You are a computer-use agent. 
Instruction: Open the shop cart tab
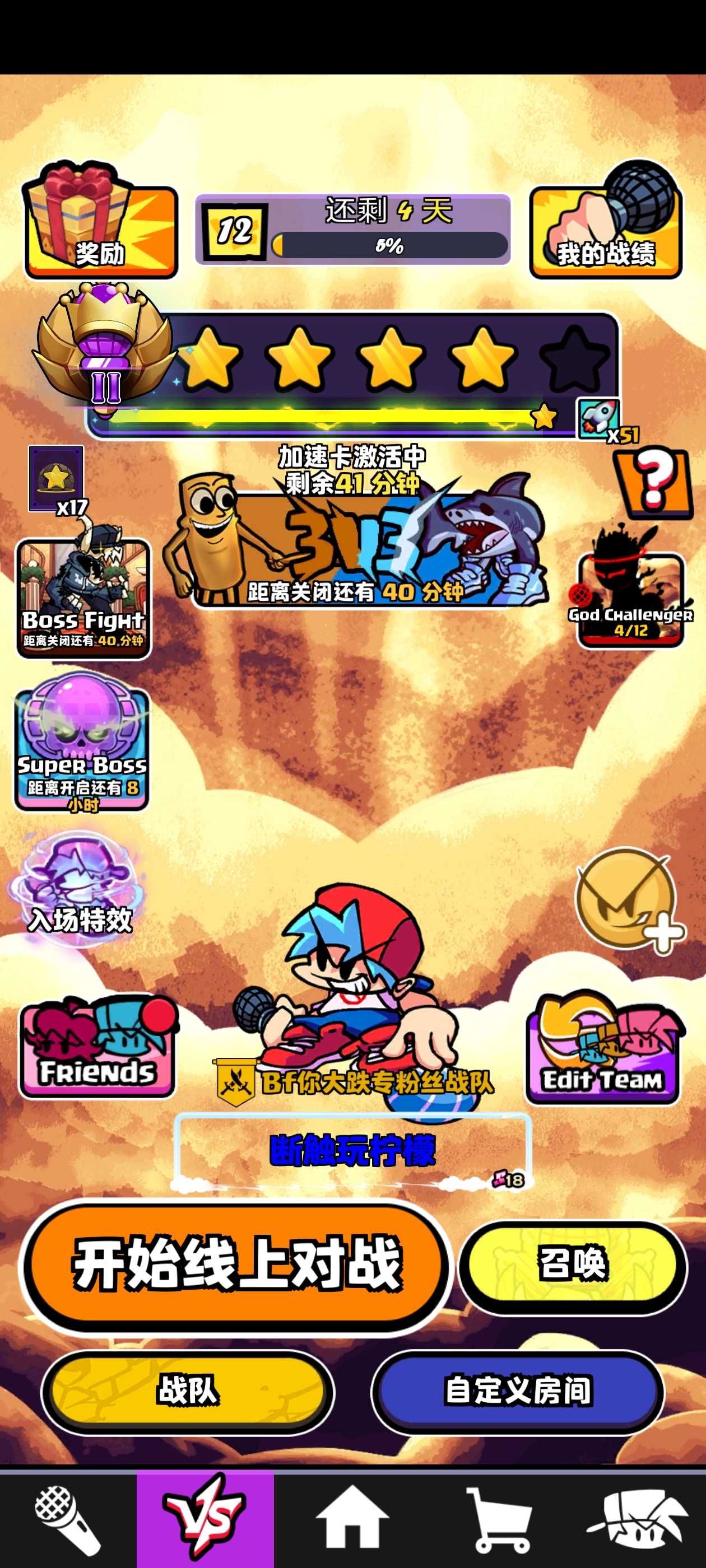point(499,1519)
